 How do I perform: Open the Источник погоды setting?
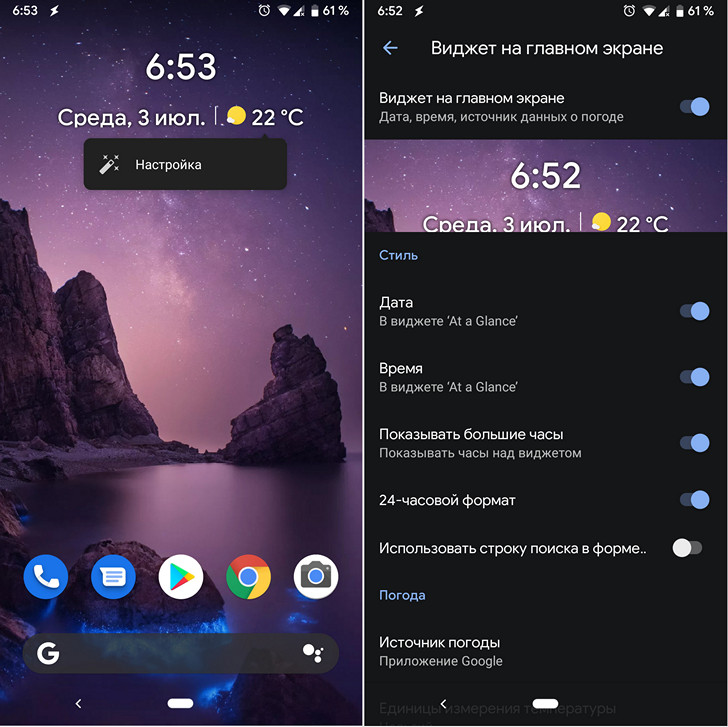point(440,651)
